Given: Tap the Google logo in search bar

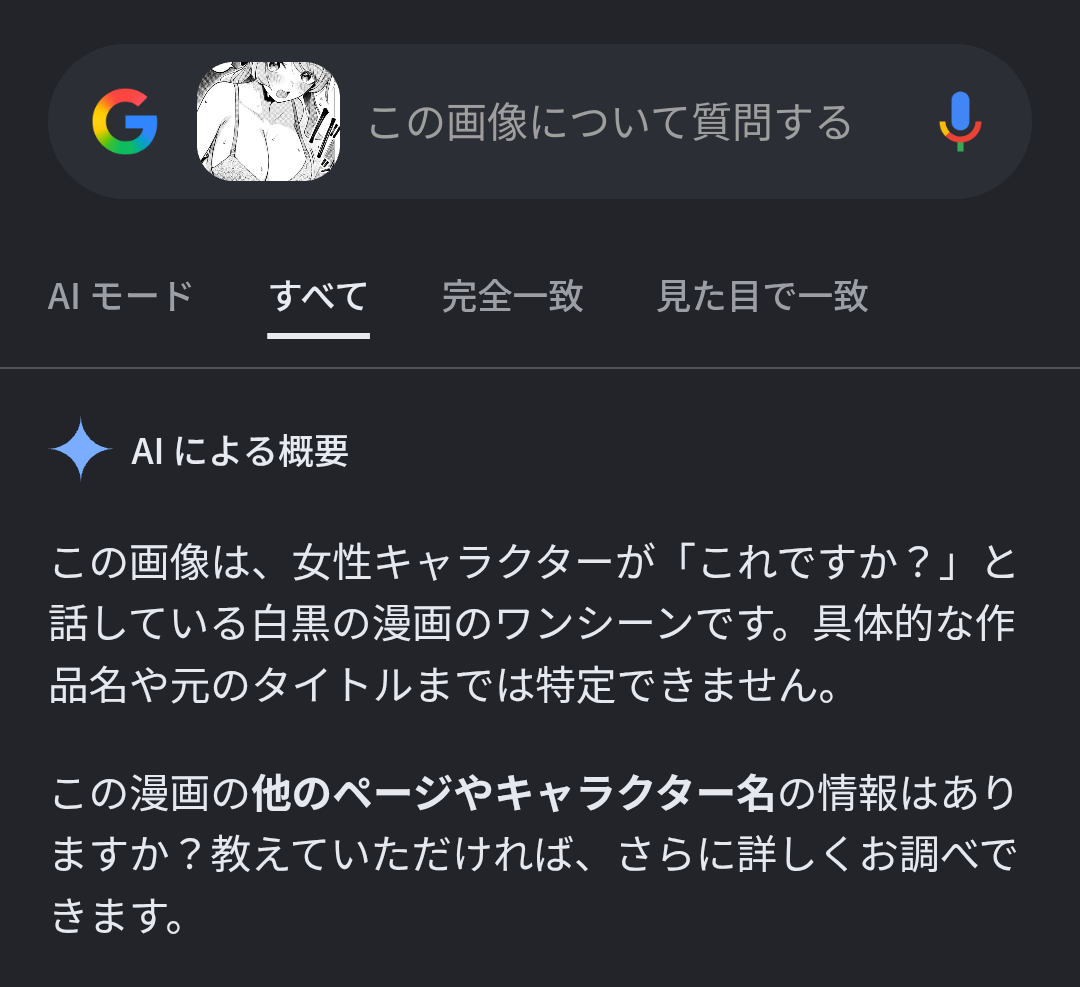Looking at the screenshot, I should click(x=125, y=121).
